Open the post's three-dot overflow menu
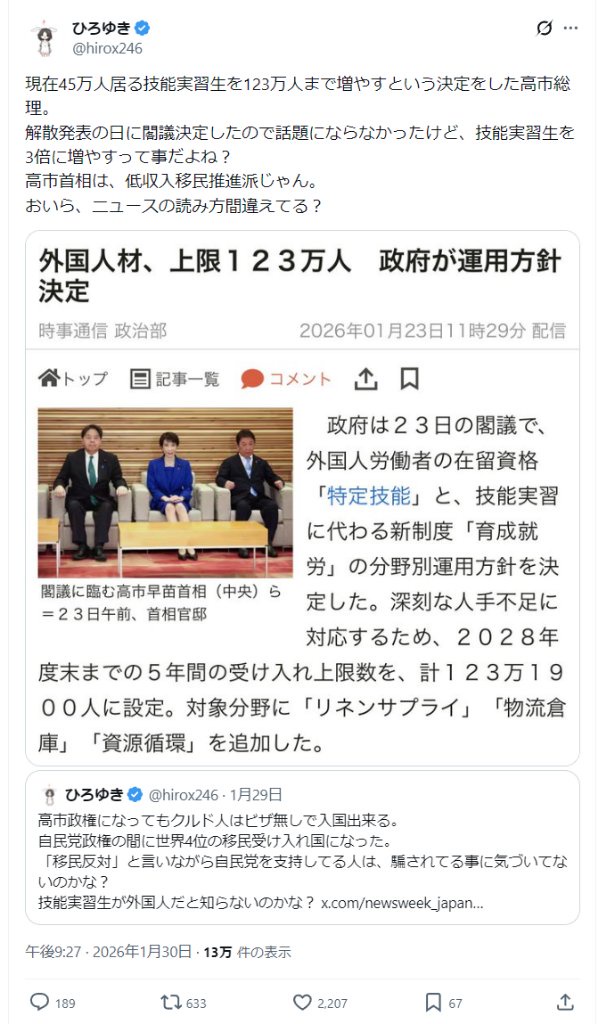The height and width of the screenshot is (1024, 614). click(x=571, y=28)
